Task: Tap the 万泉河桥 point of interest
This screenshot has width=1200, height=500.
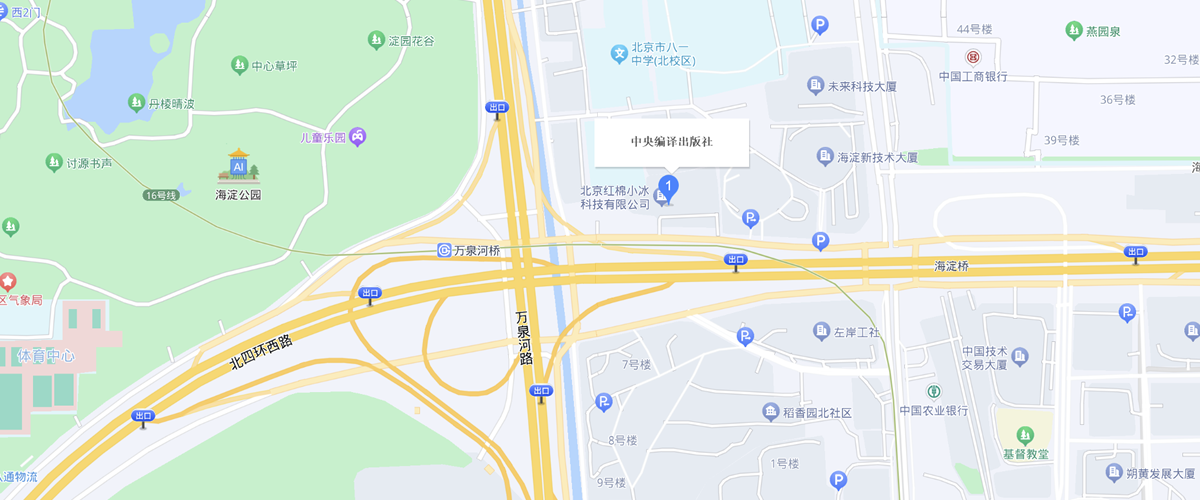Action: pos(446,250)
